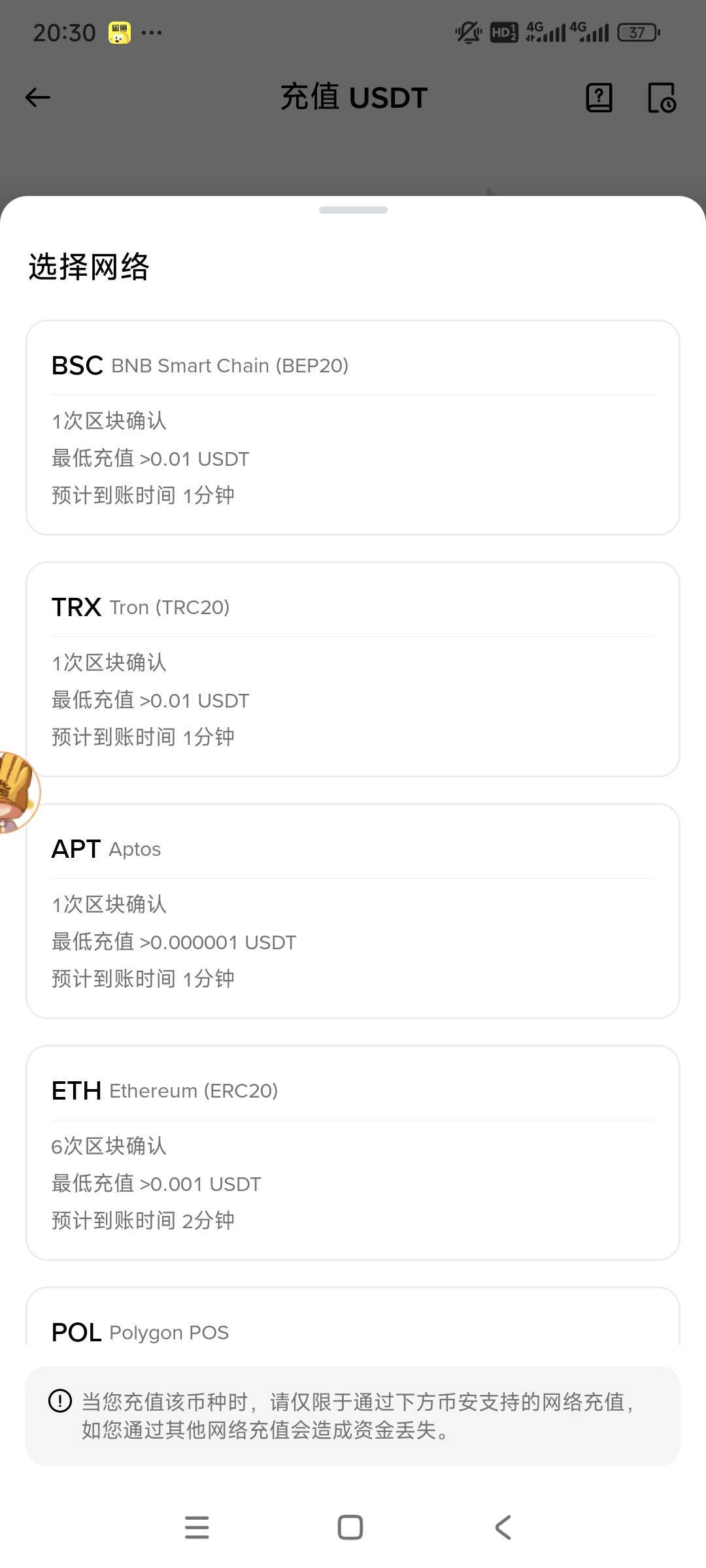This screenshot has height=1568, width=706.
Task: Tap the system back button
Action: coord(503,1527)
